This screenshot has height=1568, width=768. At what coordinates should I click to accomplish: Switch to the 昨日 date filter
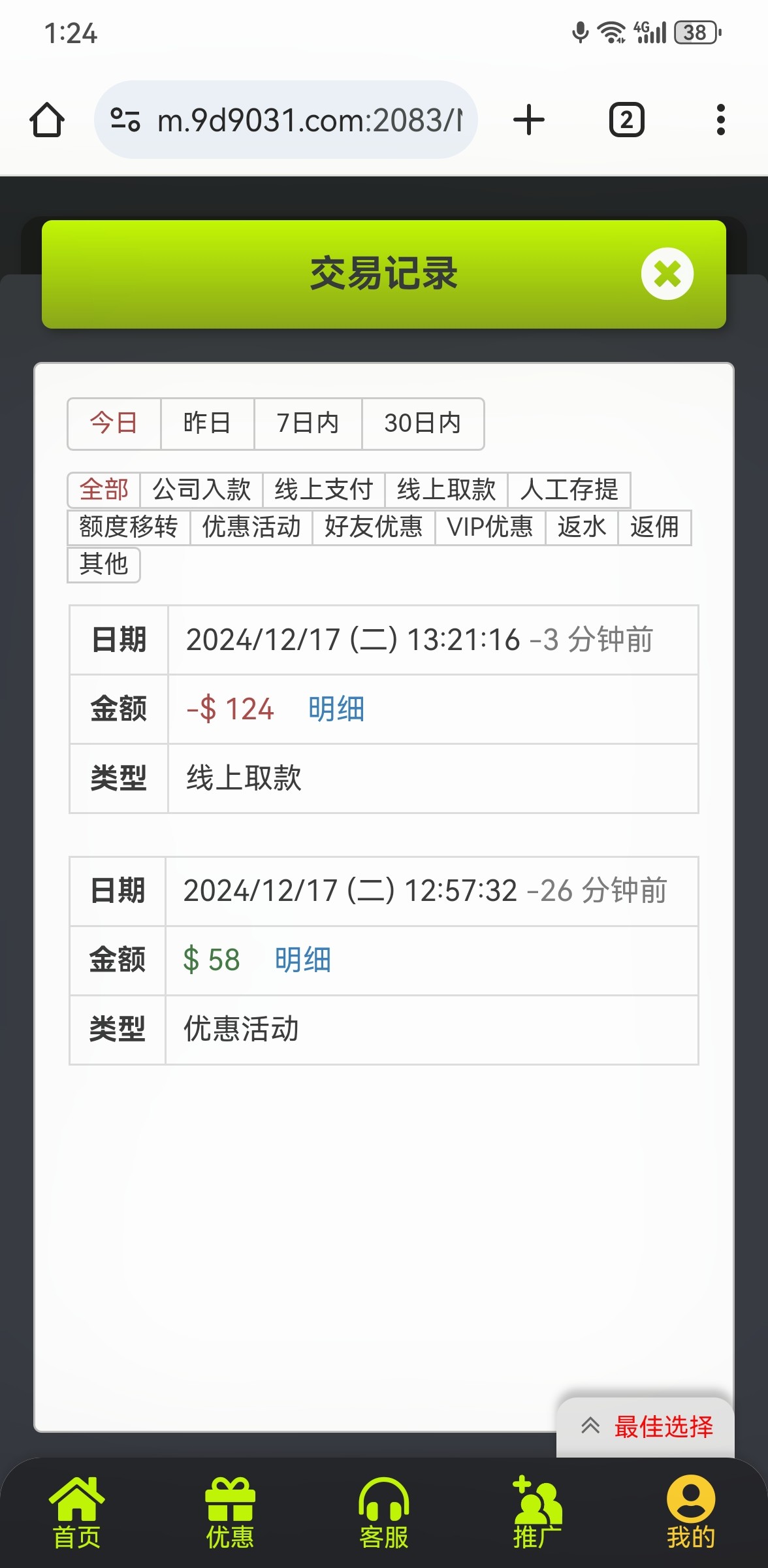pos(207,423)
